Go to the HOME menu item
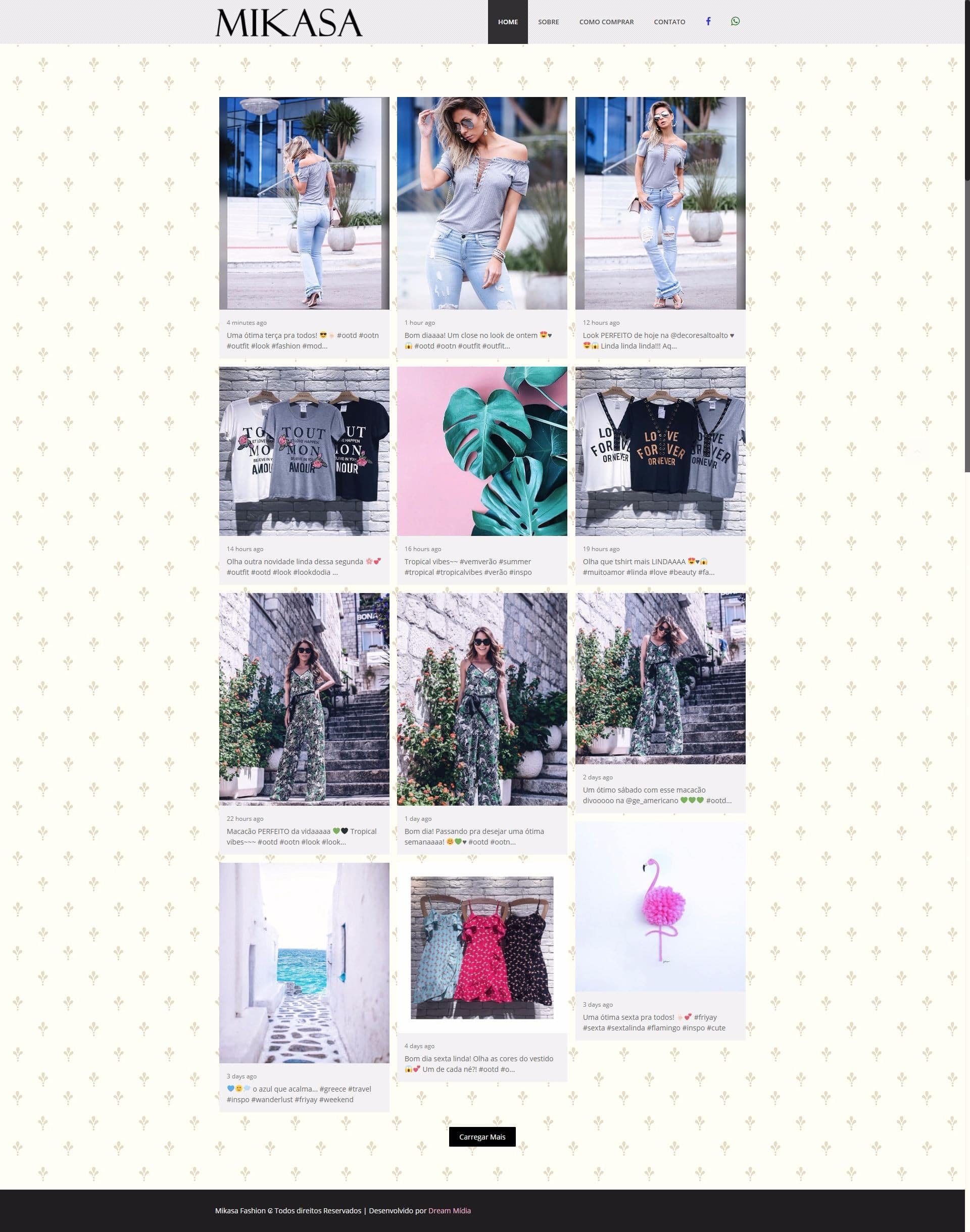970x1232 pixels. point(507,22)
